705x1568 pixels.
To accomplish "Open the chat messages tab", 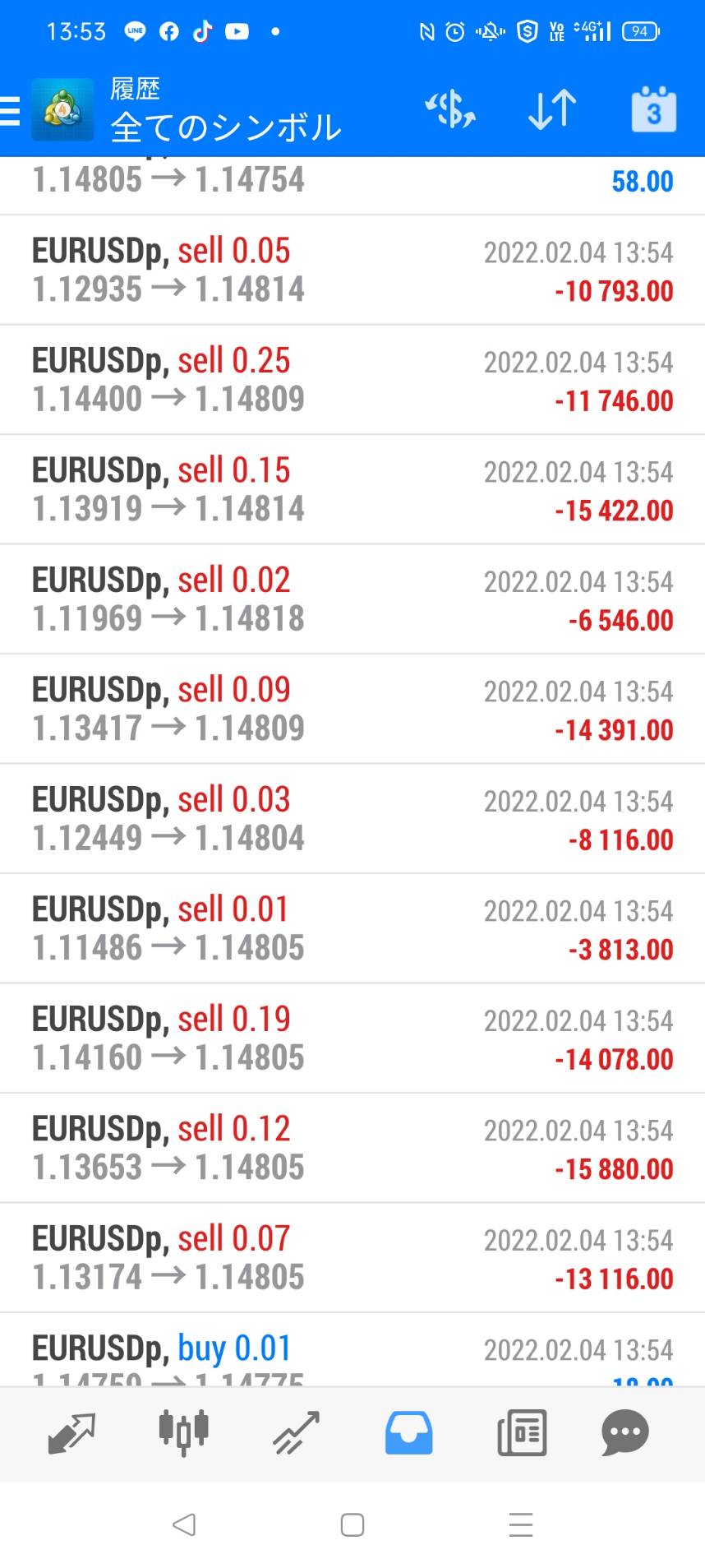I will (x=625, y=1433).
